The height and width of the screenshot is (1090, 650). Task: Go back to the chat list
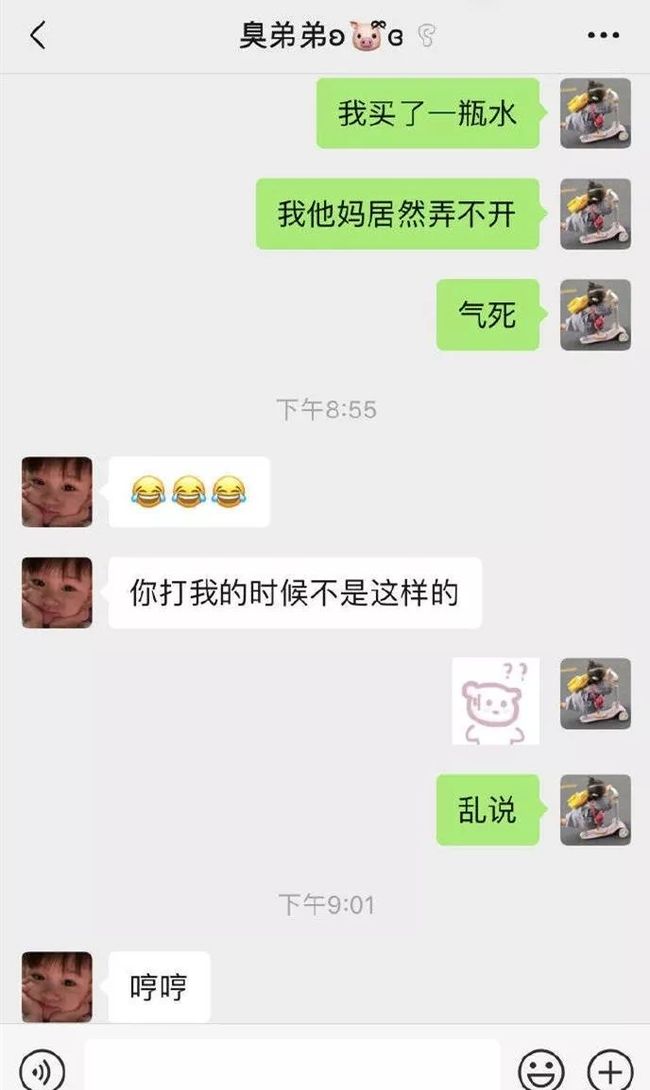(38, 35)
